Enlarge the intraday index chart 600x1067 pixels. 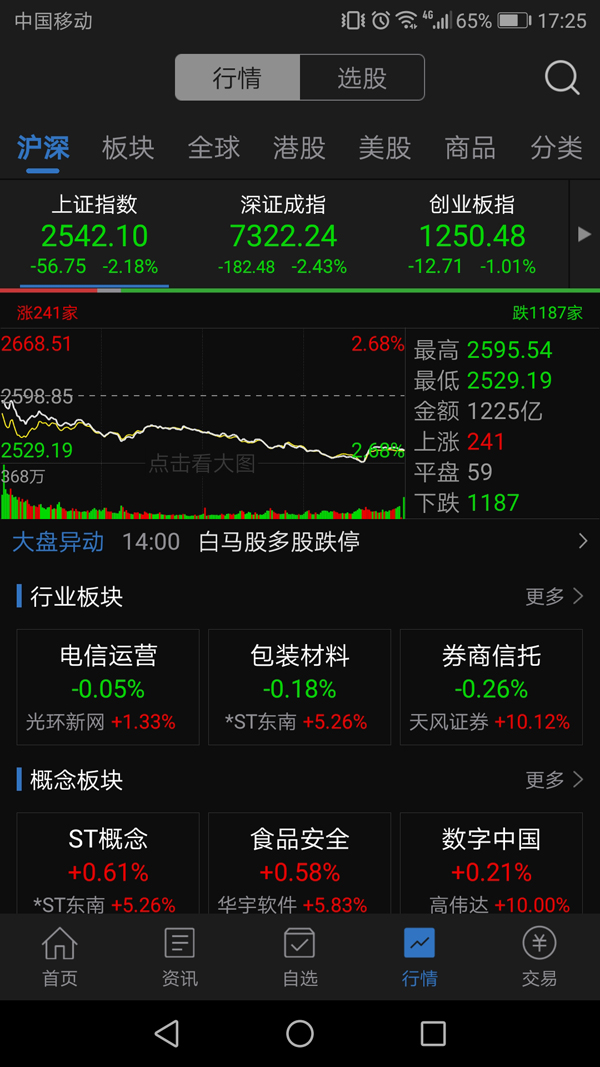[202, 425]
